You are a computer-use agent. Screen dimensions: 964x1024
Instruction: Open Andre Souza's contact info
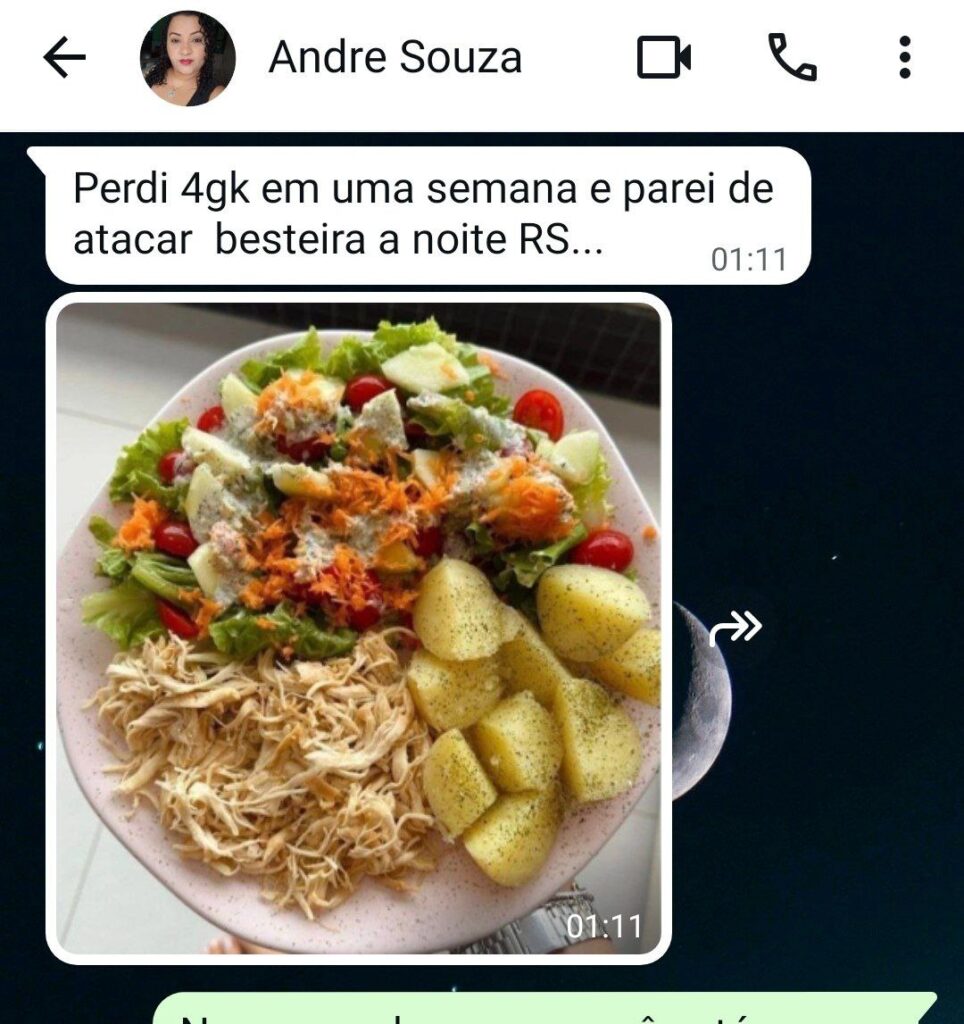395,57
